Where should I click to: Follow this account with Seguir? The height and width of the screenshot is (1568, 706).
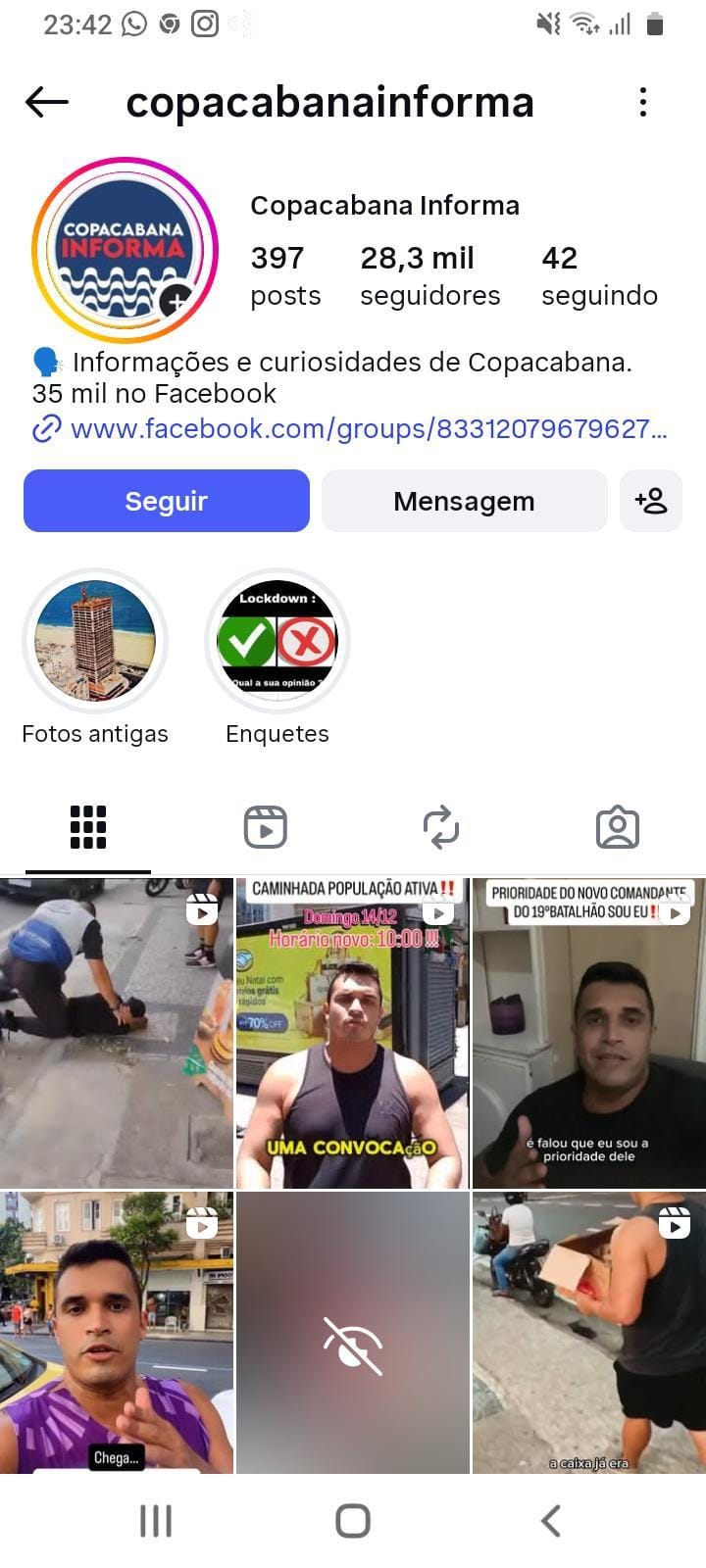[167, 501]
